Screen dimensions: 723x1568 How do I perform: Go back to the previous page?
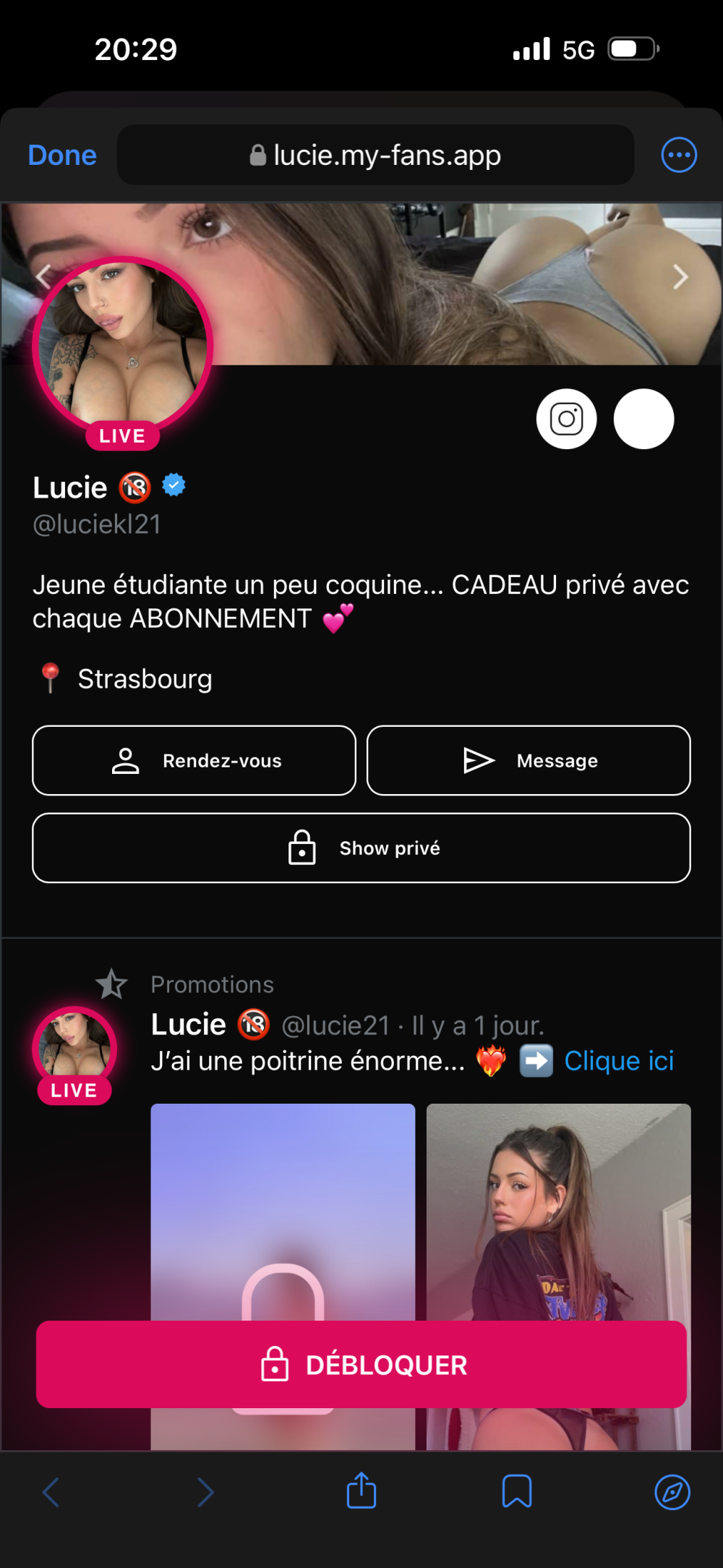51,1491
